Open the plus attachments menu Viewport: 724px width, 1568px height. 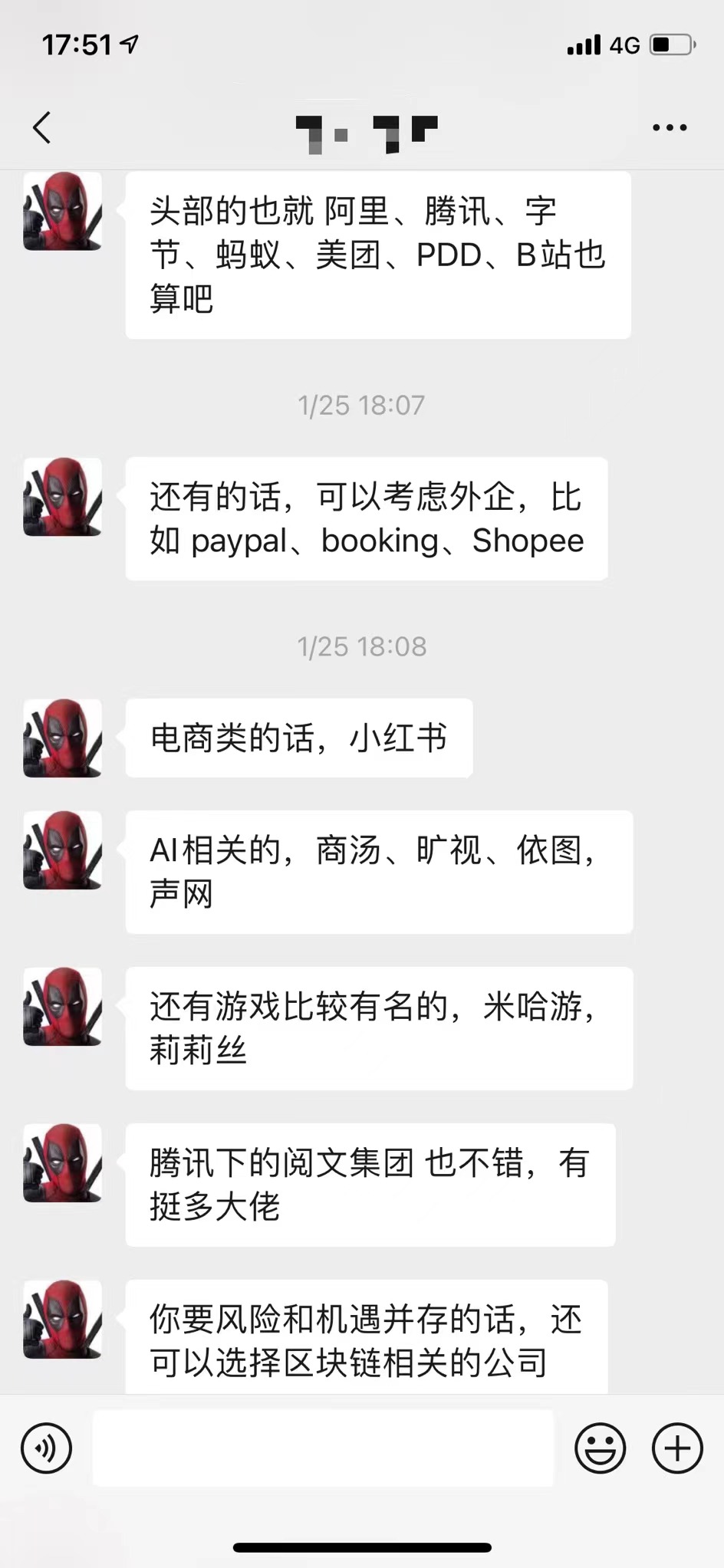click(x=676, y=1448)
